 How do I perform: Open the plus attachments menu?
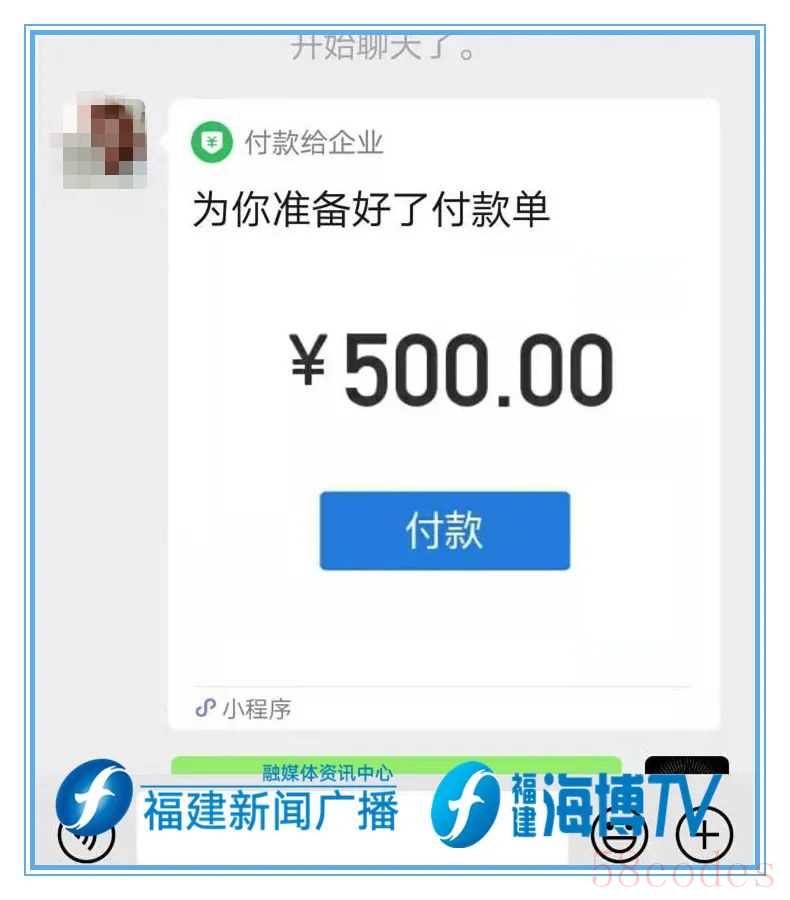(x=705, y=832)
